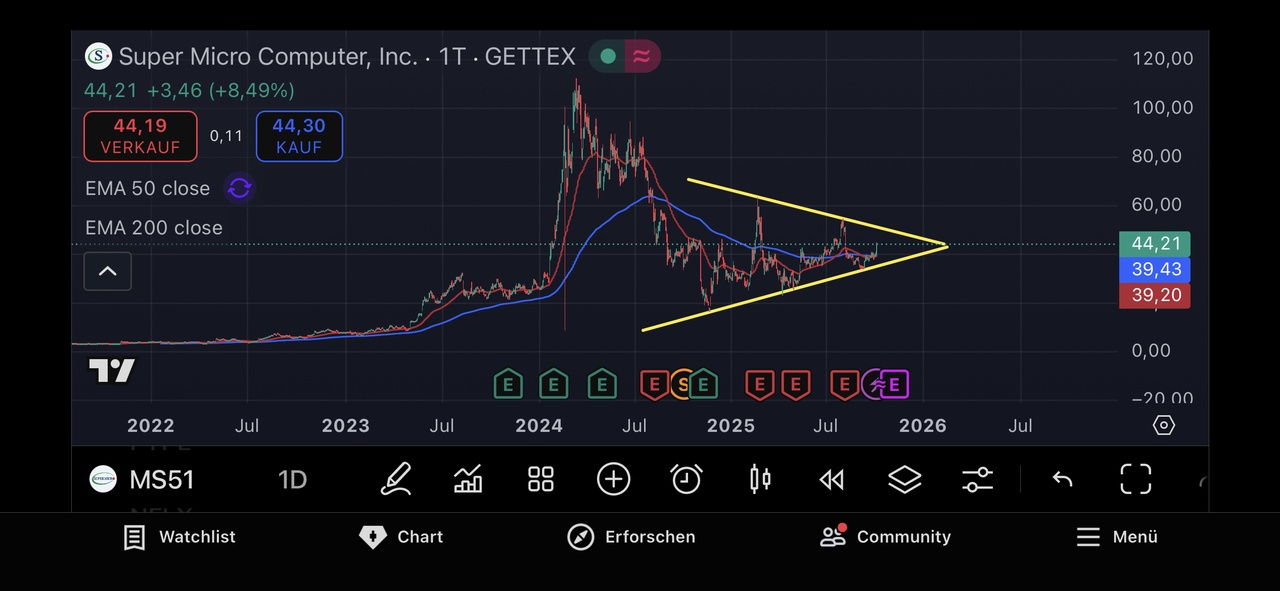1280x591 pixels.
Task: Open chart settings sliders
Action: pyautogui.click(x=977, y=480)
